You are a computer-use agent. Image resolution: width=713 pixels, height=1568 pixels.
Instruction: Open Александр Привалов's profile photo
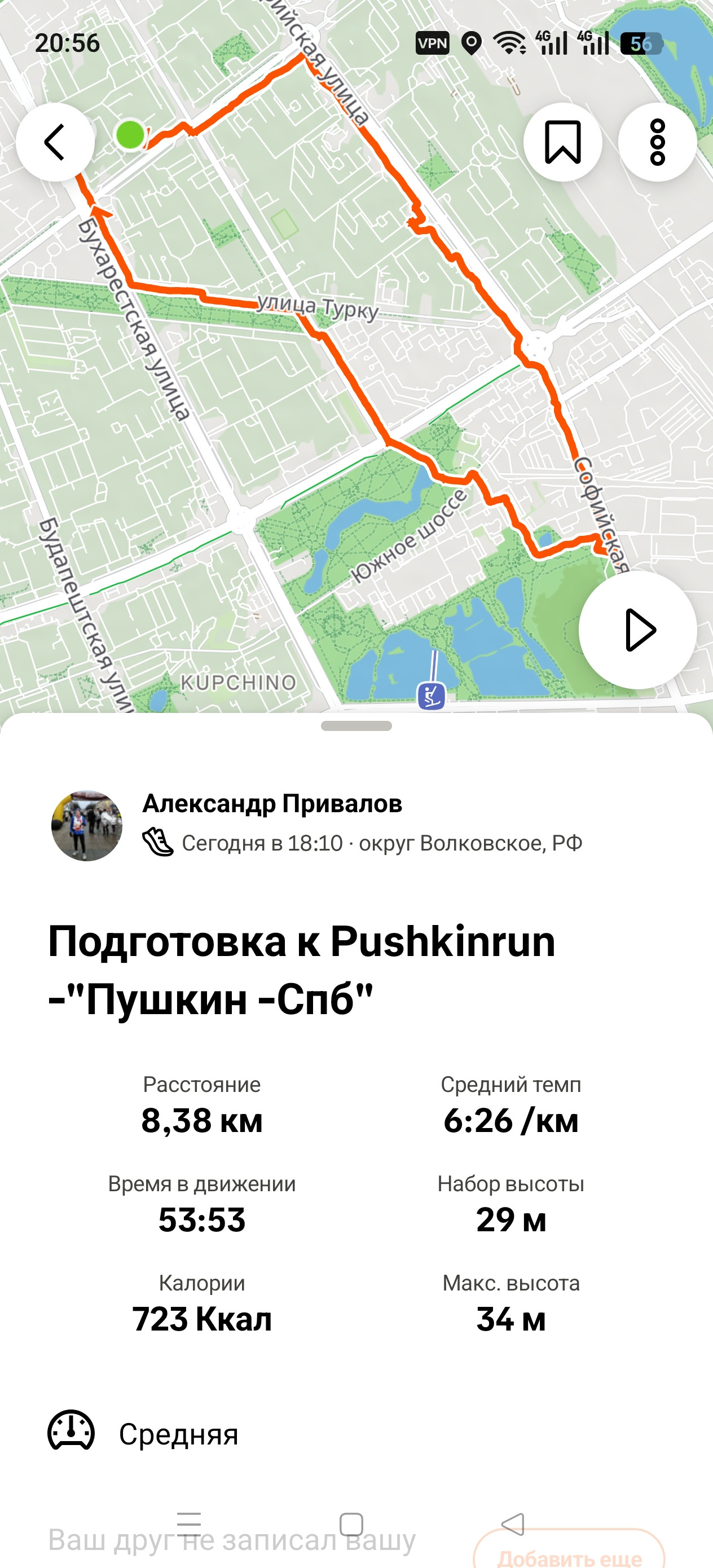tap(86, 825)
